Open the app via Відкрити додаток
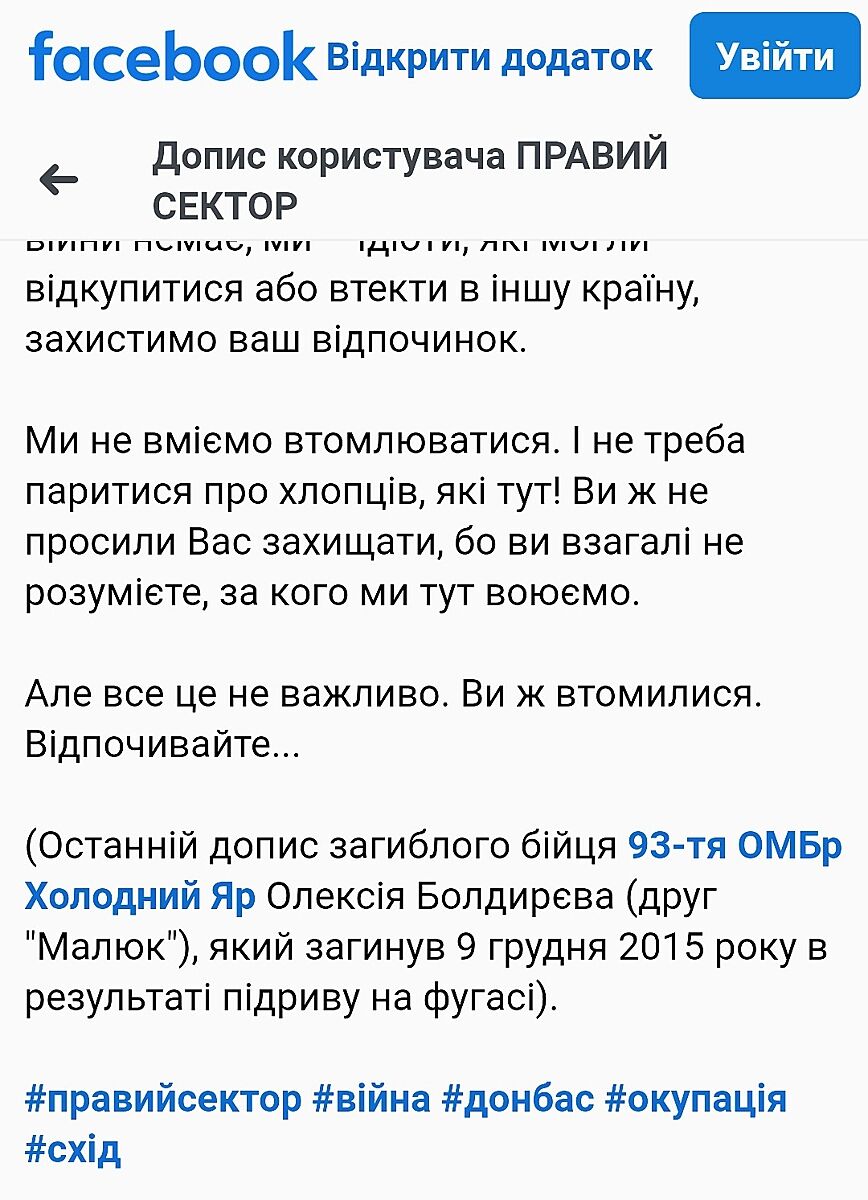The image size is (868, 1200). (490, 57)
